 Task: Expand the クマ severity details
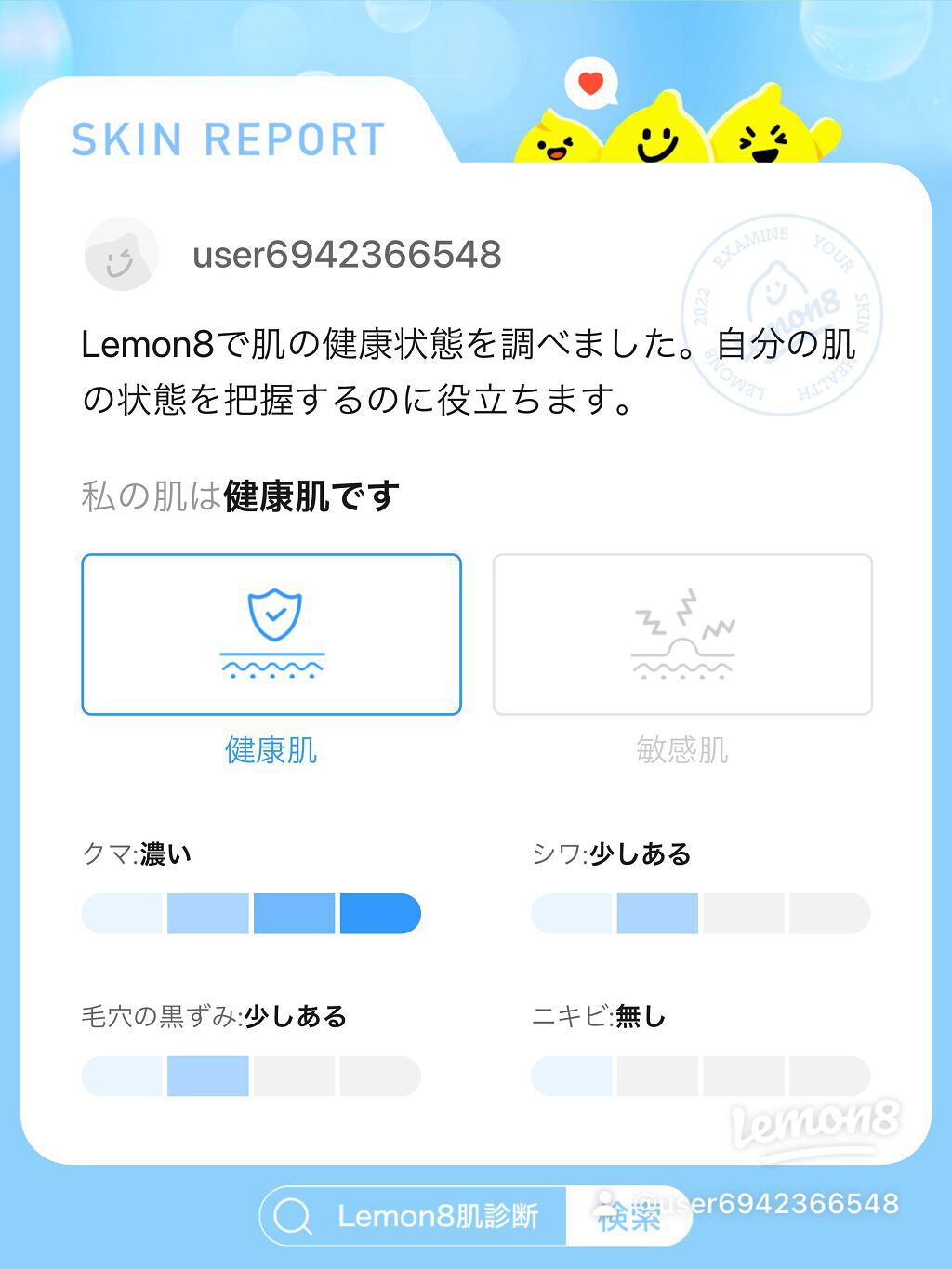pyautogui.click(x=139, y=853)
